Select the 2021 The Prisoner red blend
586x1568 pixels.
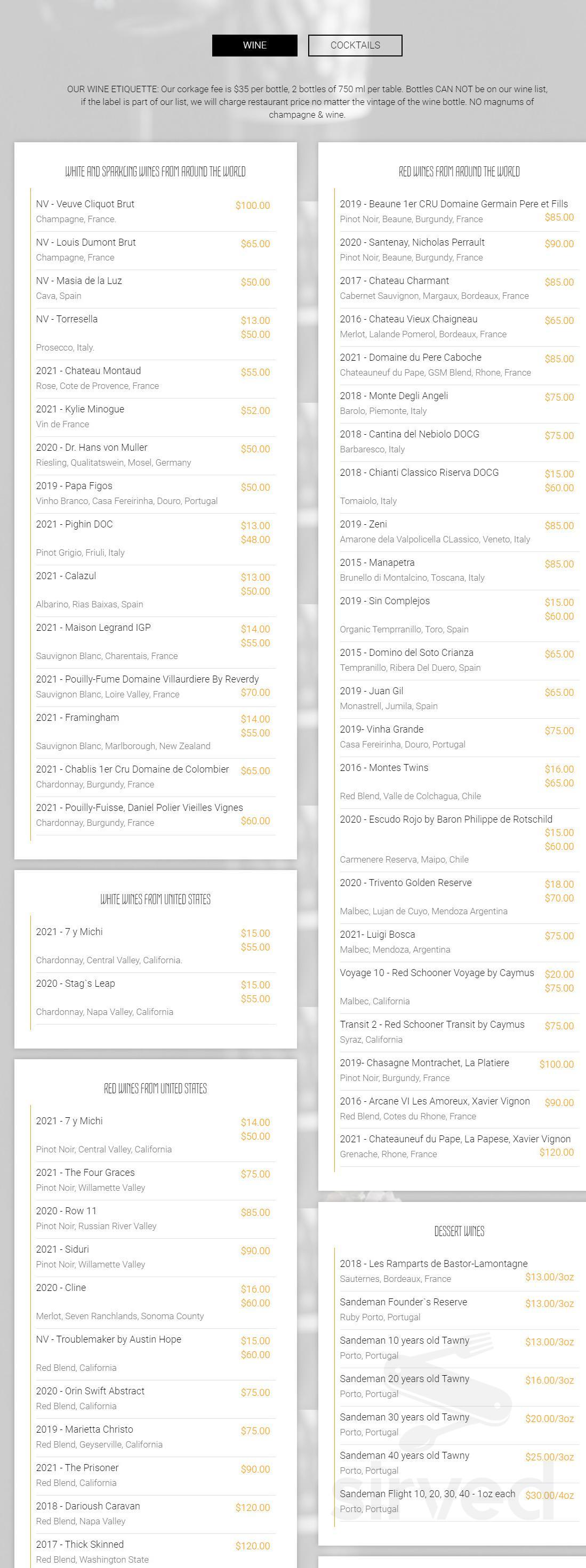point(76,1467)
